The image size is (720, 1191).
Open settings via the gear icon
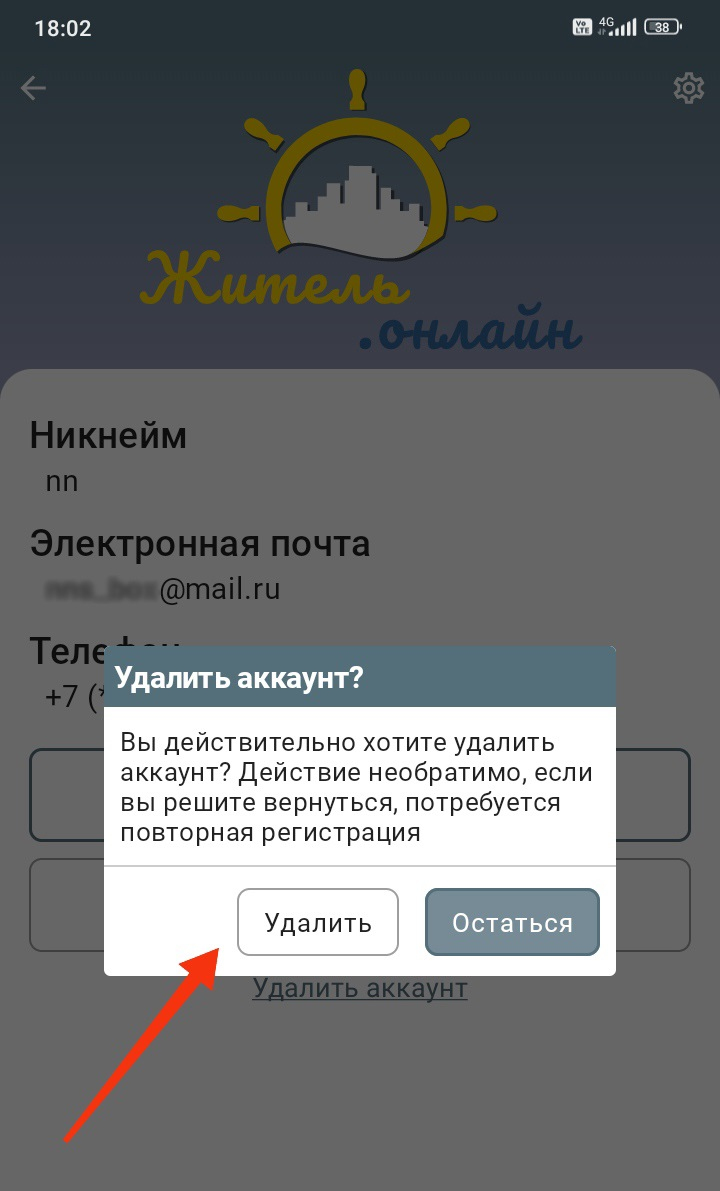click(688, 88)
